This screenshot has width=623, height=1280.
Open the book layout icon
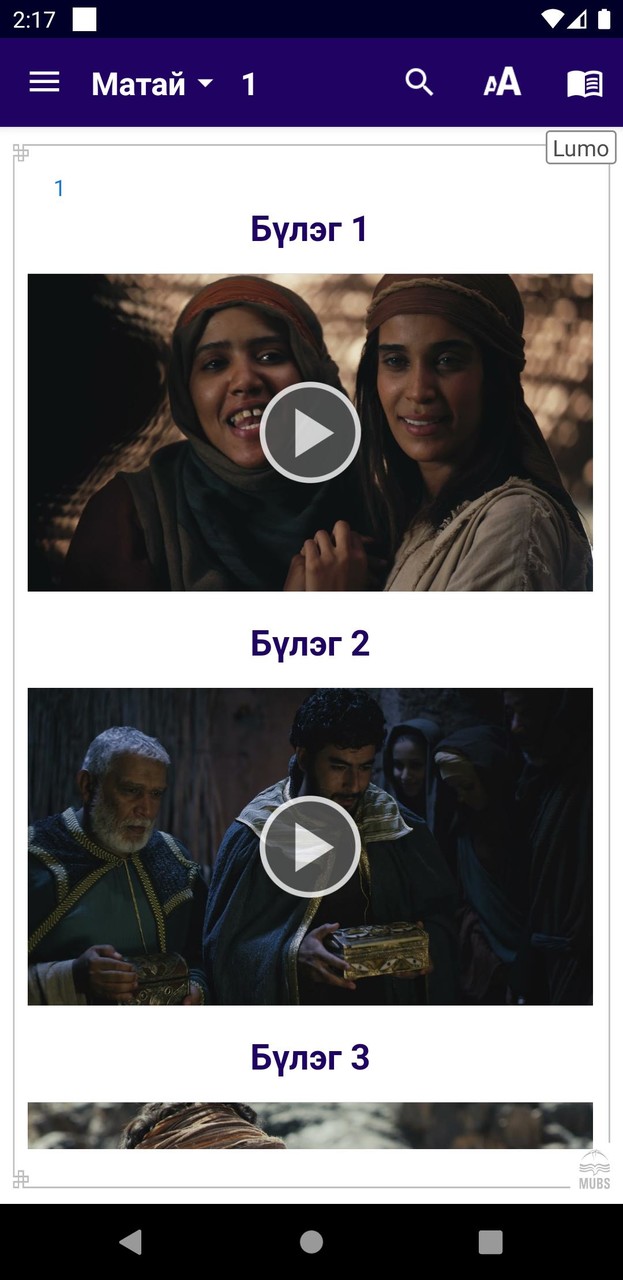tap(585, 83)
